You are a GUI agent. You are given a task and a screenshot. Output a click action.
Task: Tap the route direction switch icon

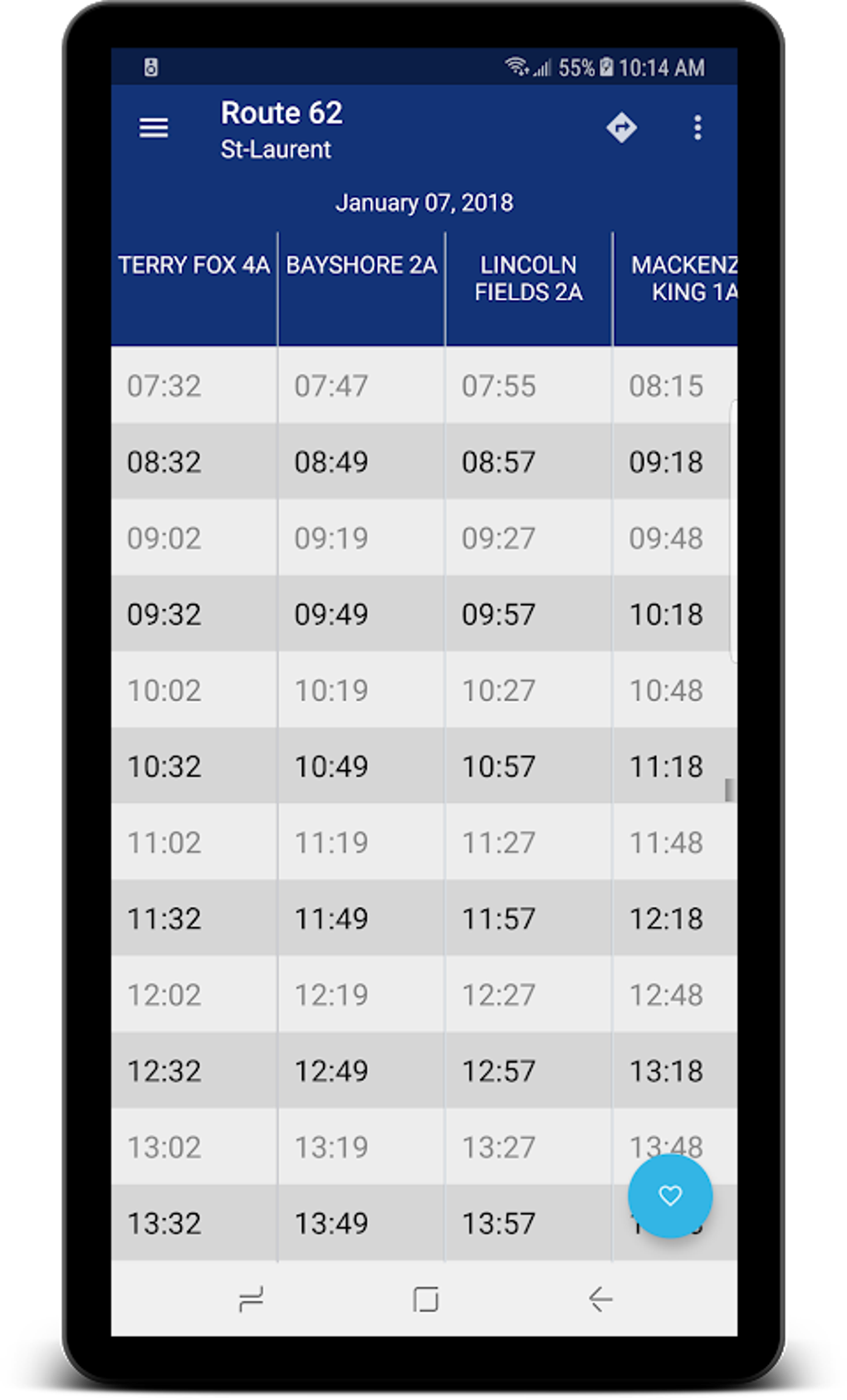pos(621,128)
